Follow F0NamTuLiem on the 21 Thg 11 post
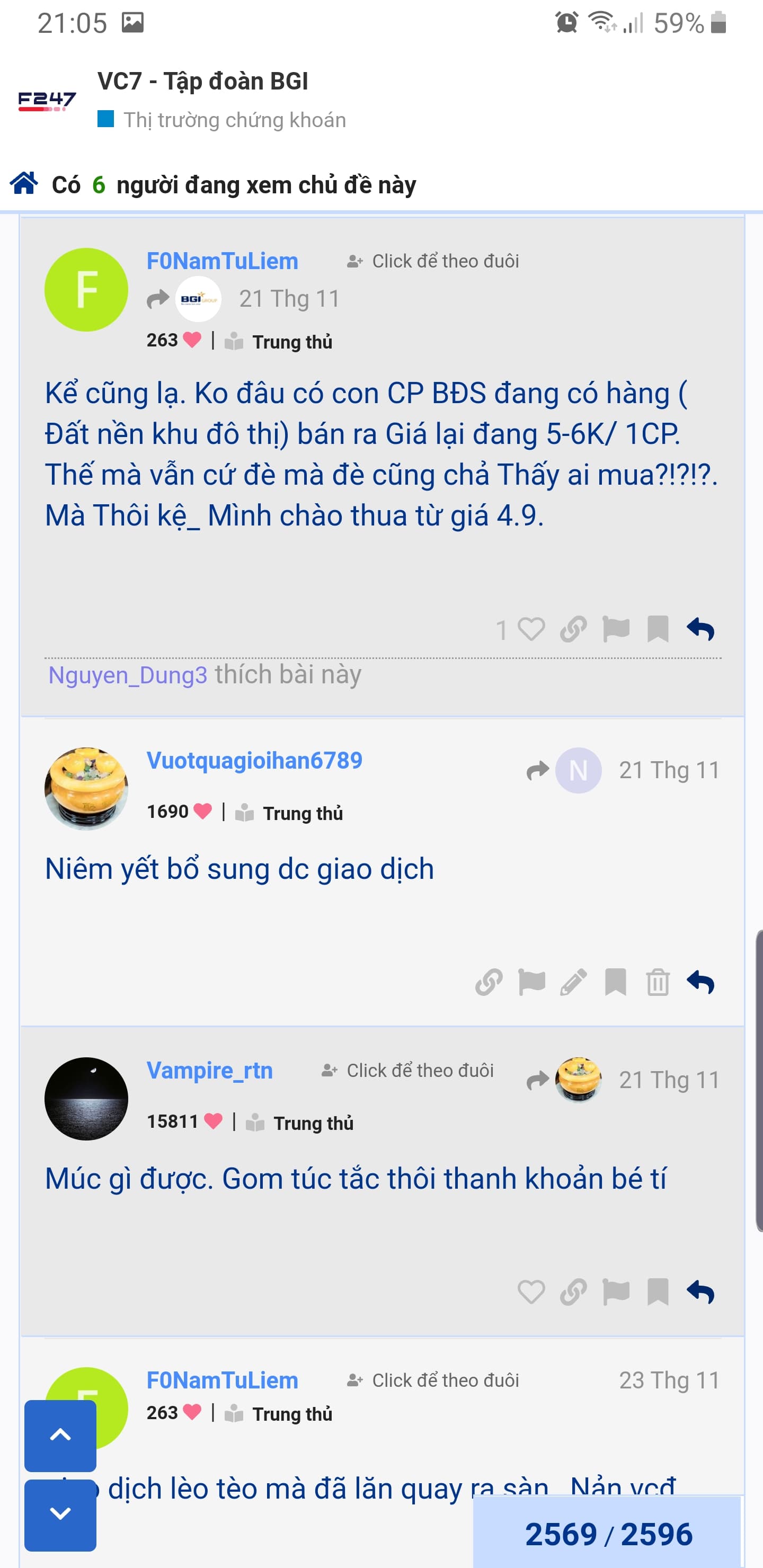 433,261
